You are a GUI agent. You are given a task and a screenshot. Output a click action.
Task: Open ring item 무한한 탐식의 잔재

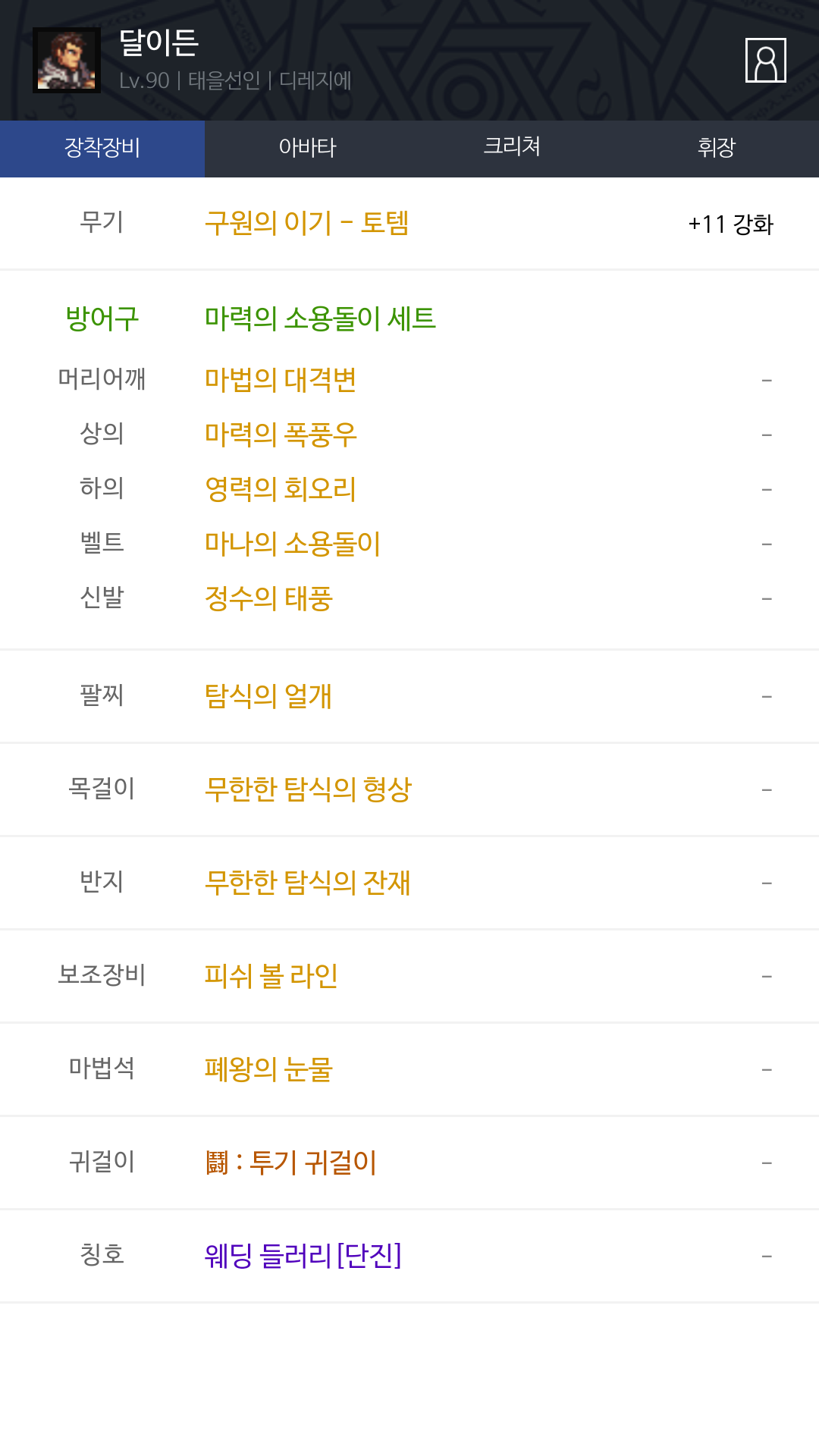point(308,883)
